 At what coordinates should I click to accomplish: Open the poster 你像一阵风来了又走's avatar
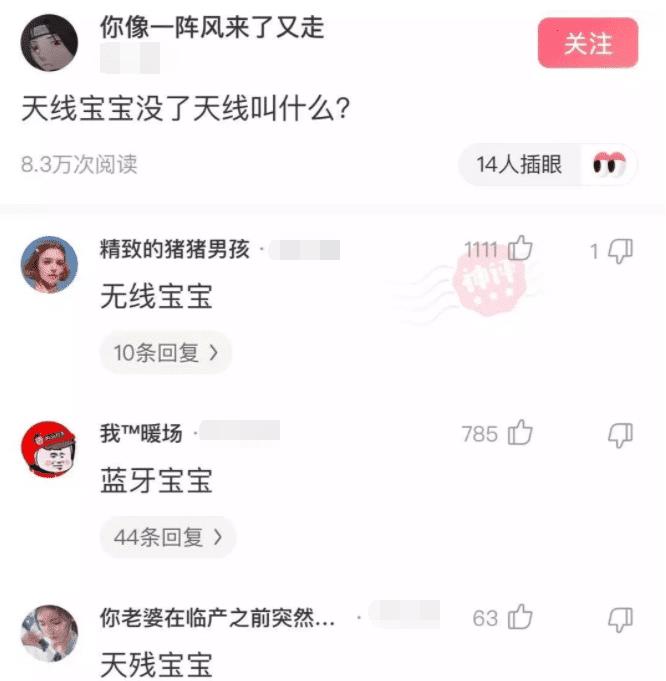(x=50, y=43)
